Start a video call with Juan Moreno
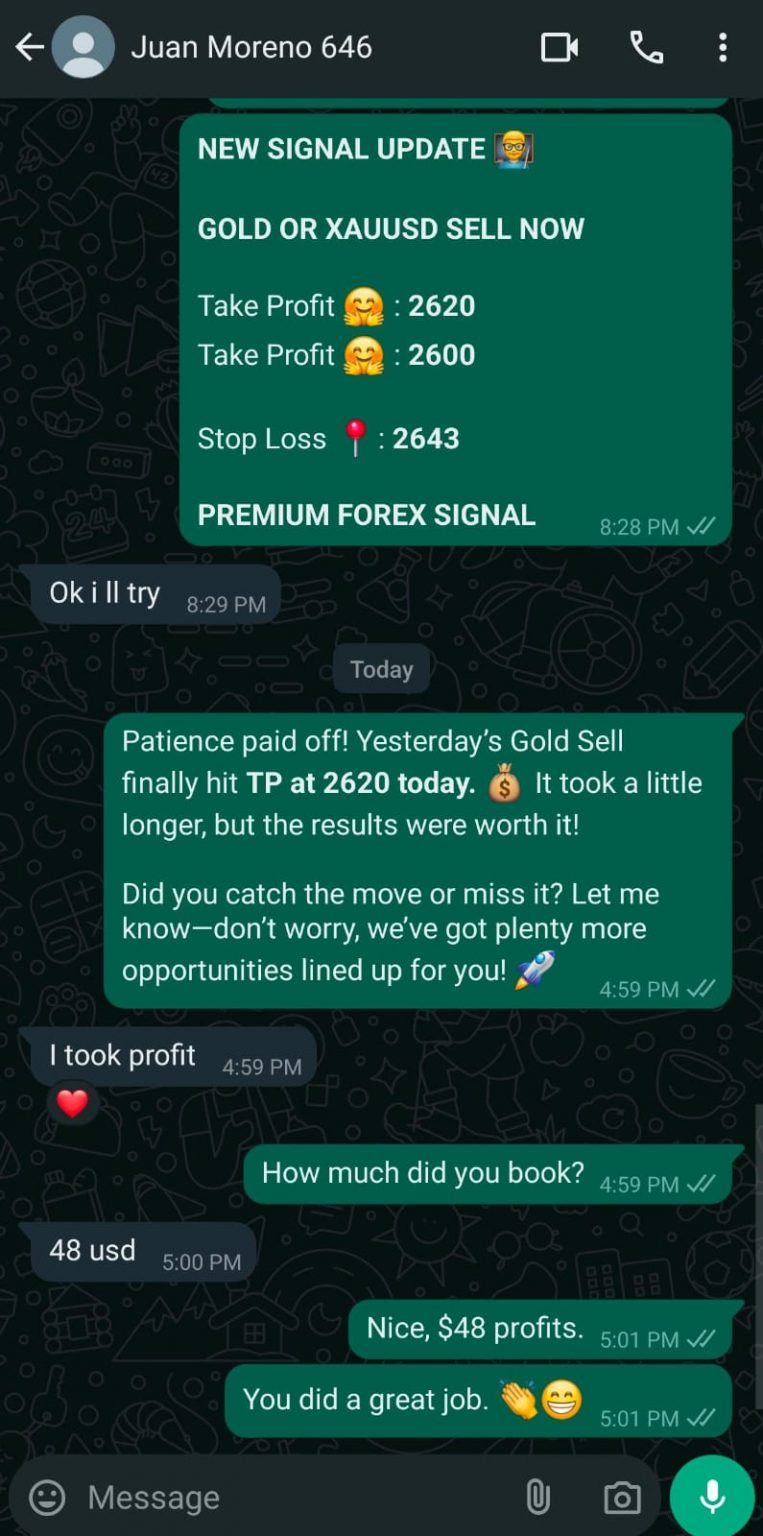763x1536 pixels. pyautogui.click(x=561, y=45)
